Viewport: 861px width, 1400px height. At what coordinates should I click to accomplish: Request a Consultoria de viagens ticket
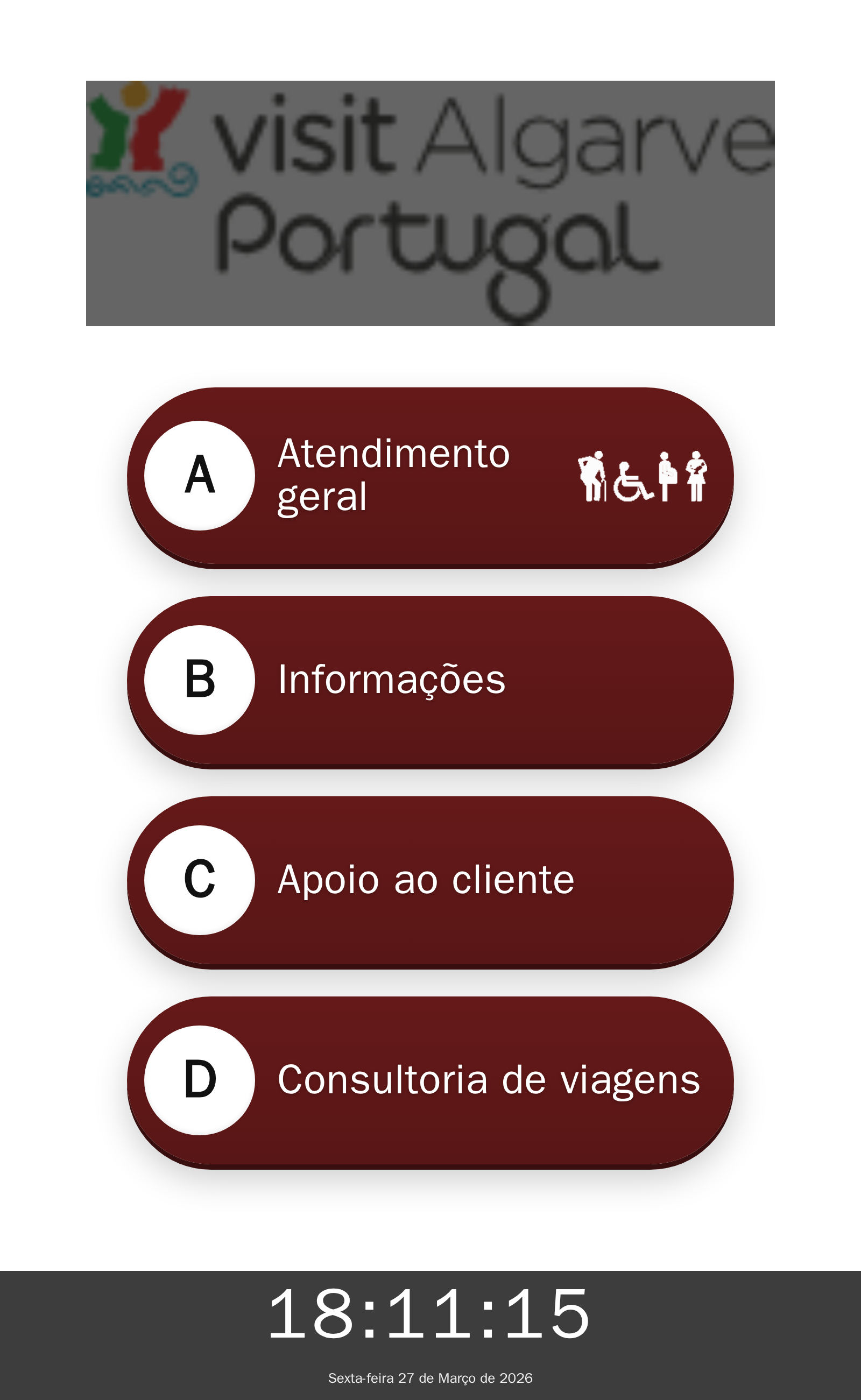pos(430,1080)
